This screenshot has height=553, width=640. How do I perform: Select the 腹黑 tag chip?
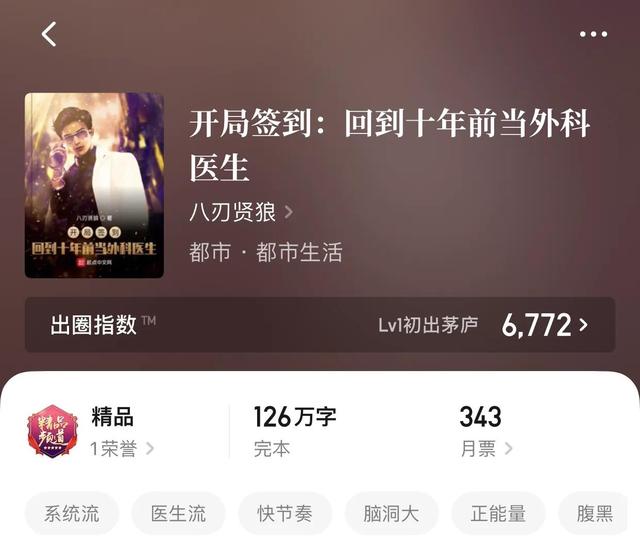coord(596,514)
